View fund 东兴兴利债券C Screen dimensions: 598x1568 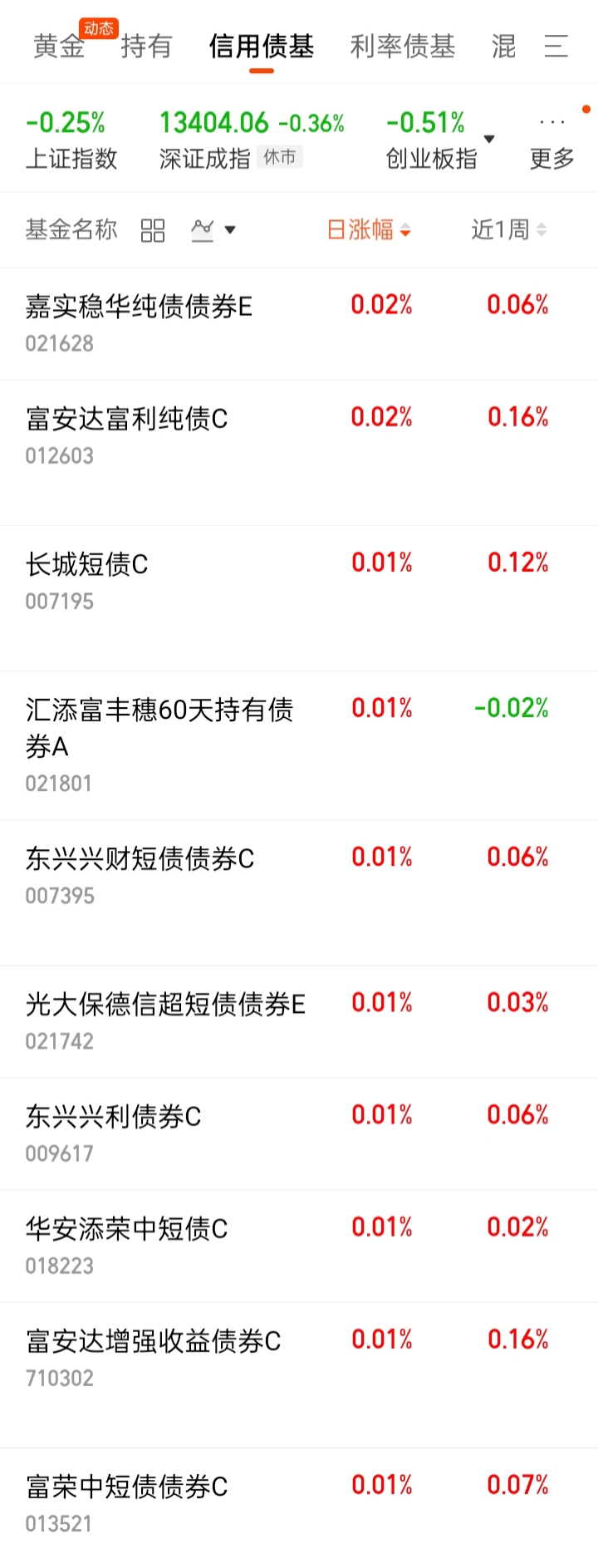click(113, 1117)
